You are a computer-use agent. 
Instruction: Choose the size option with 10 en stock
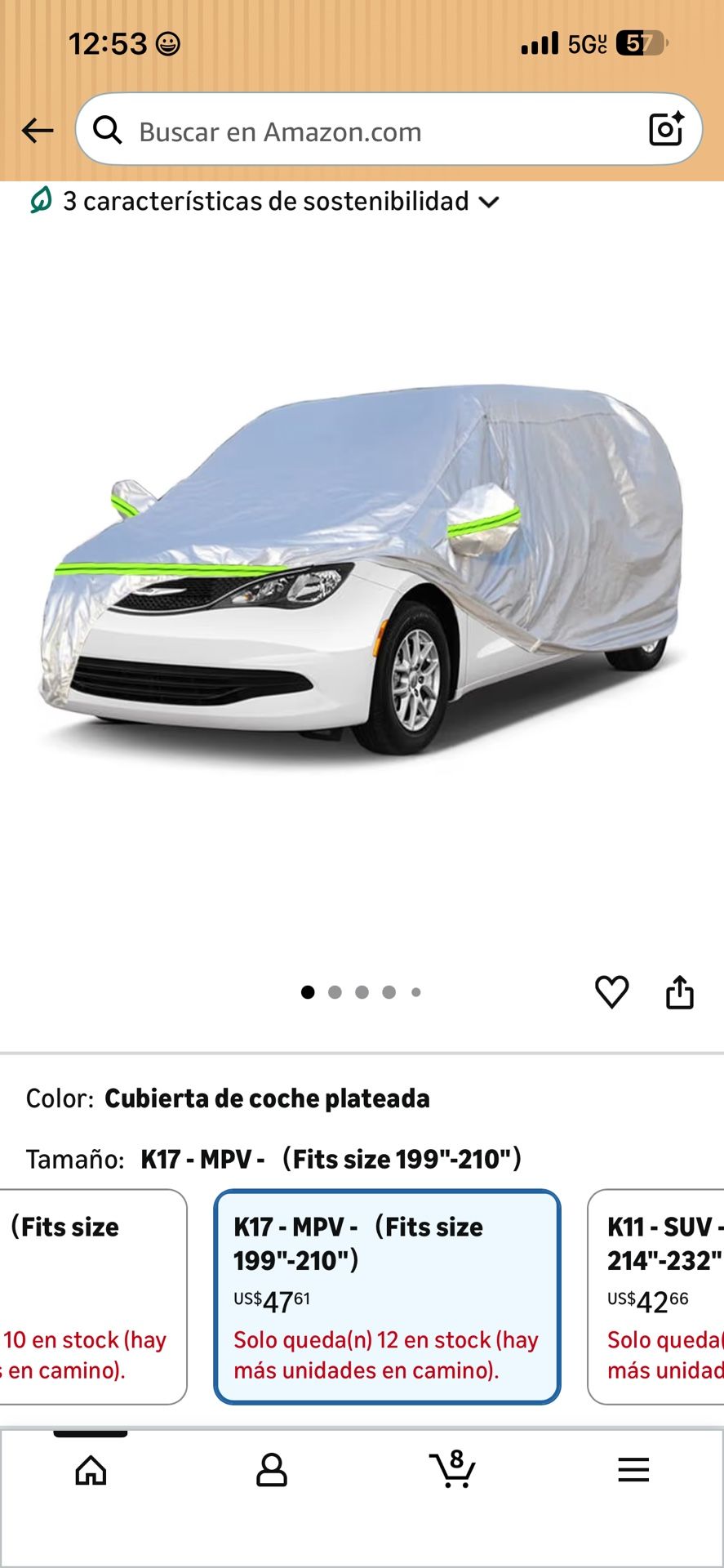[93, 1297]
